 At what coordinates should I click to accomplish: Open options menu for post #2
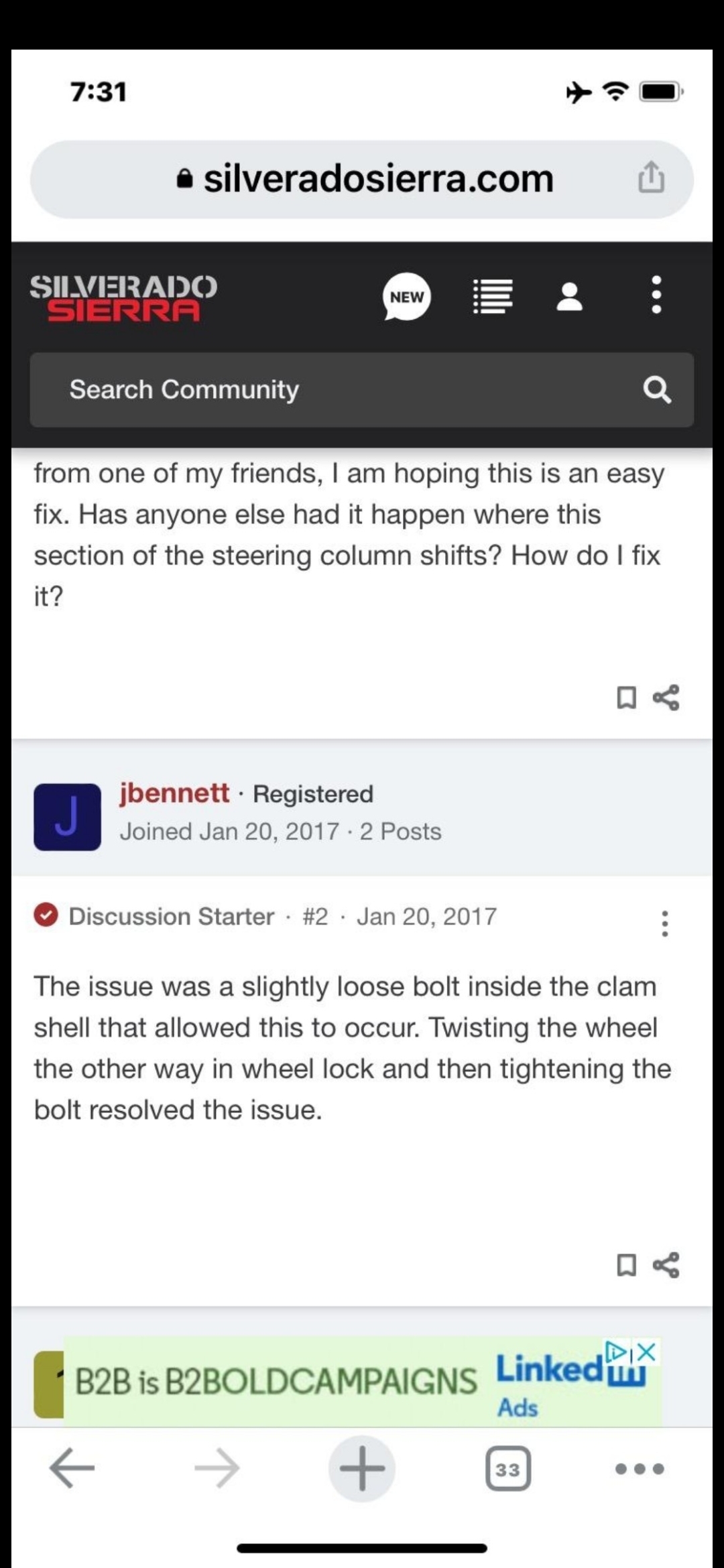pos(664,923)
